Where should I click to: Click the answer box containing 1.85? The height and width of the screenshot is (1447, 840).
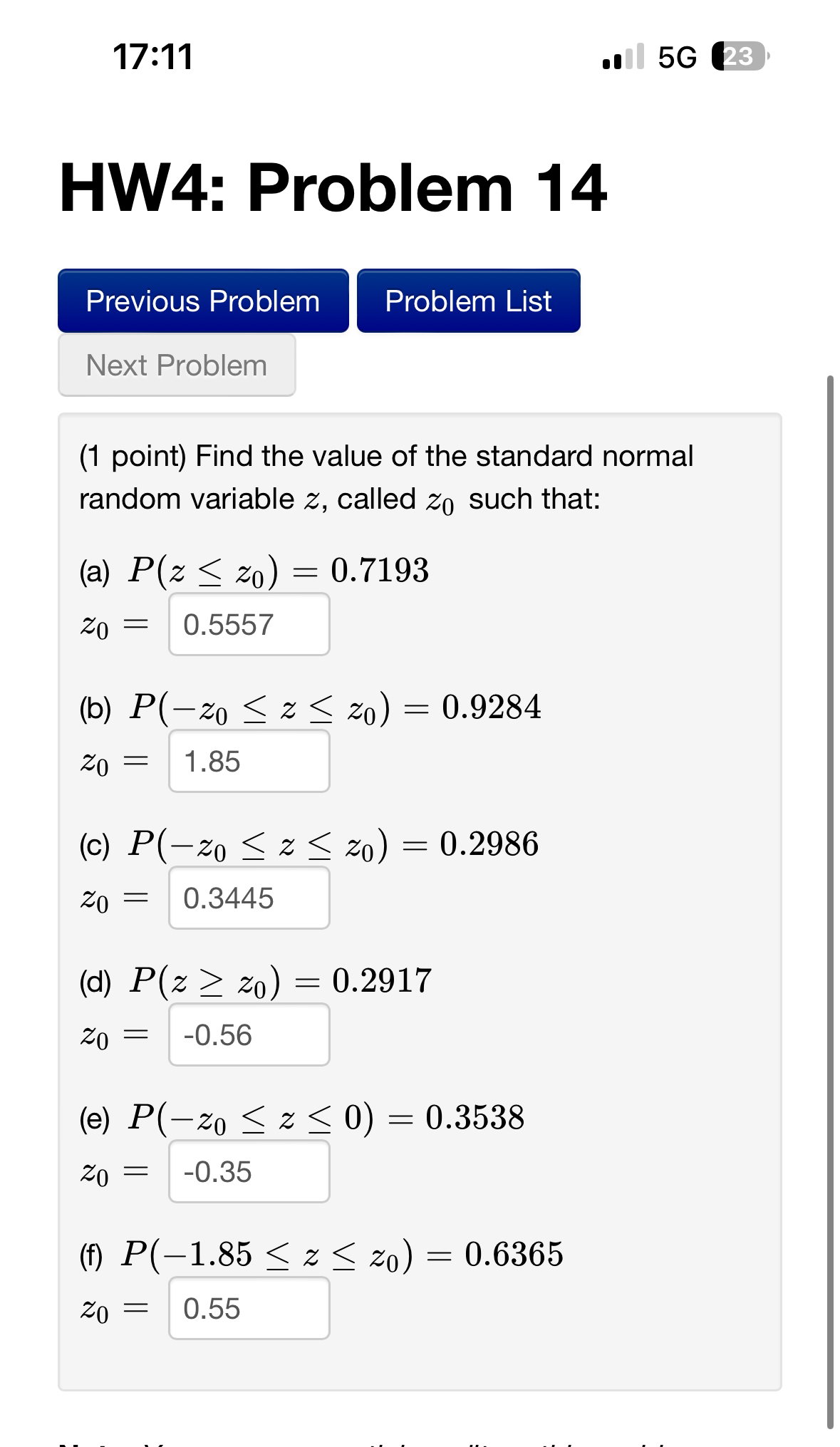click(249, 762)
